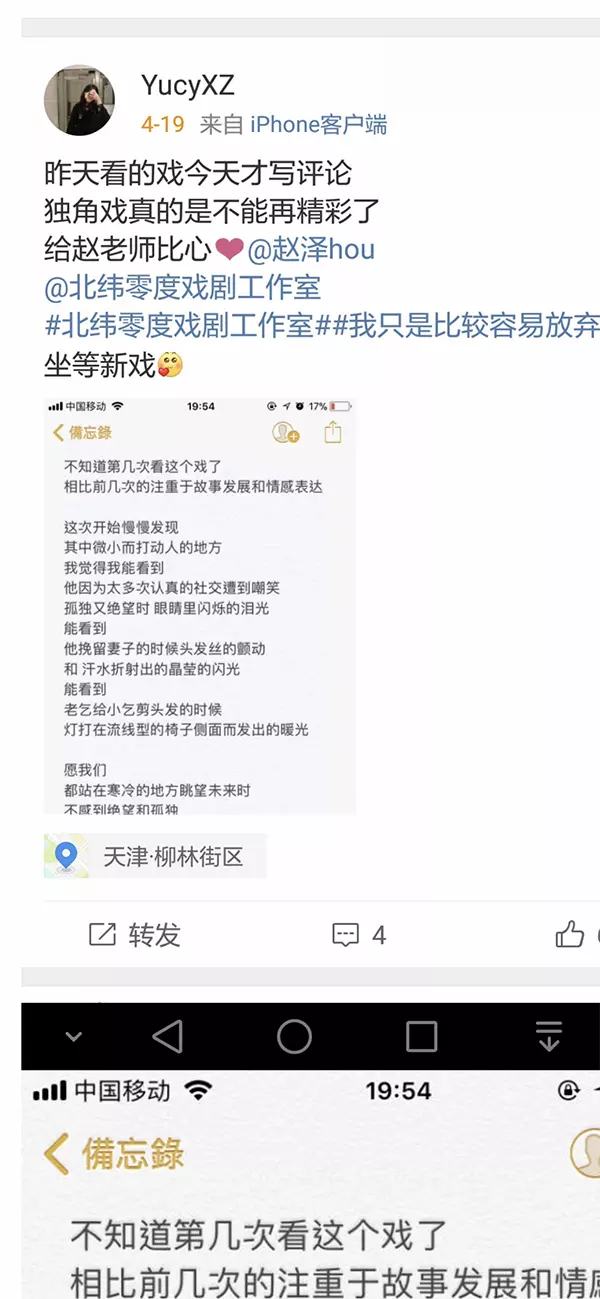The image size is (600, 1299).
Task: Hide the navigation bar with the chevron
Action: pos(73,1037)
